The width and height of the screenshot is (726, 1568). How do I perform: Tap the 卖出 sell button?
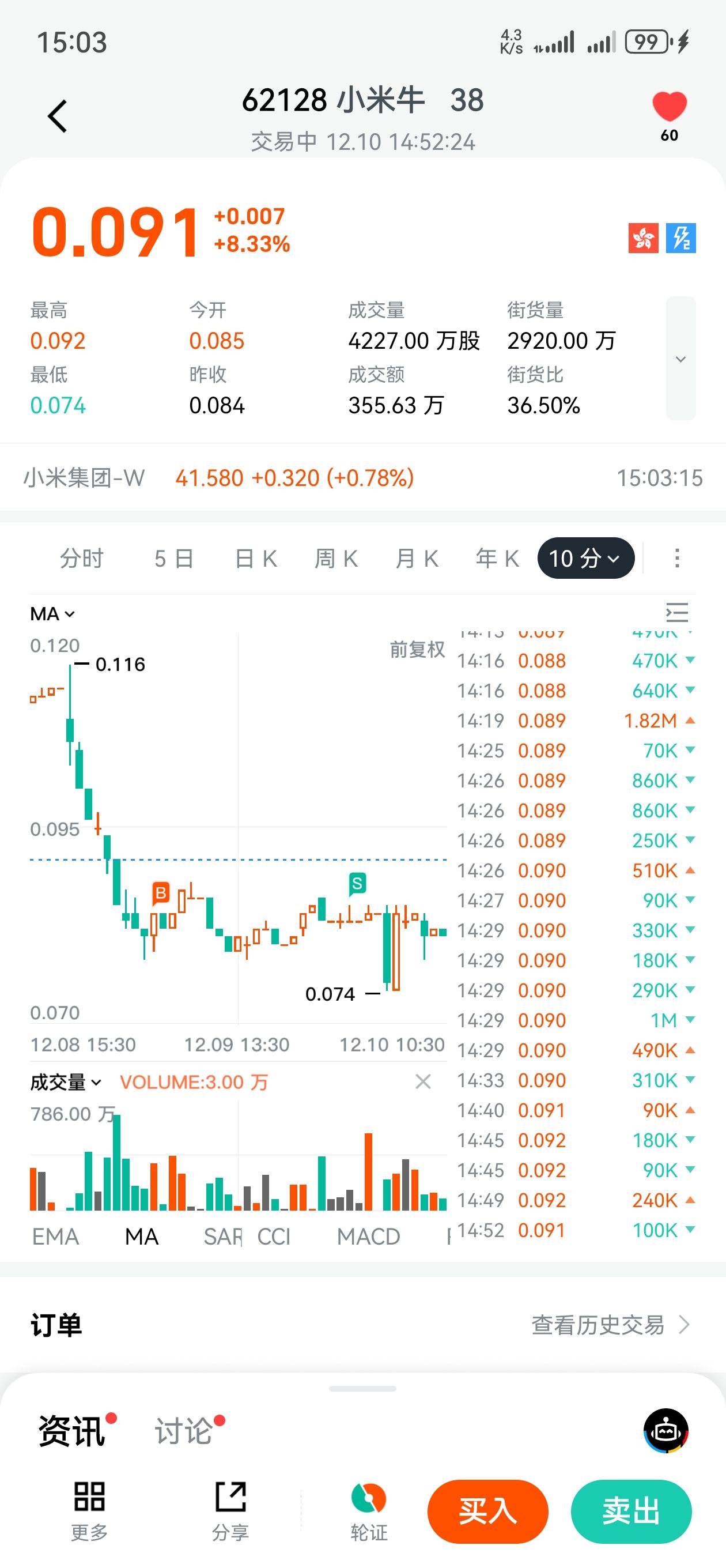point(631,1512)
